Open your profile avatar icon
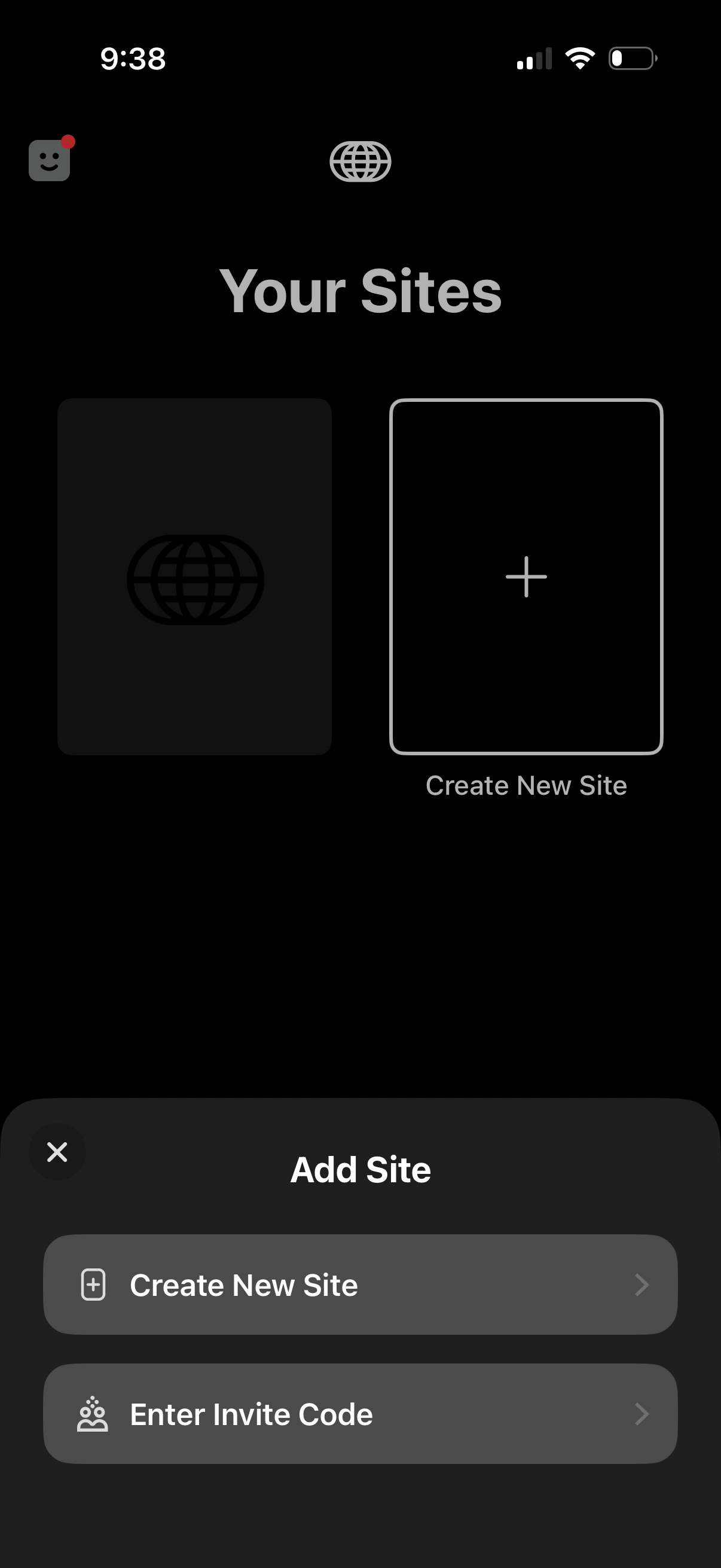Viewport: 721px width, 1568px height. click(49, 161)
